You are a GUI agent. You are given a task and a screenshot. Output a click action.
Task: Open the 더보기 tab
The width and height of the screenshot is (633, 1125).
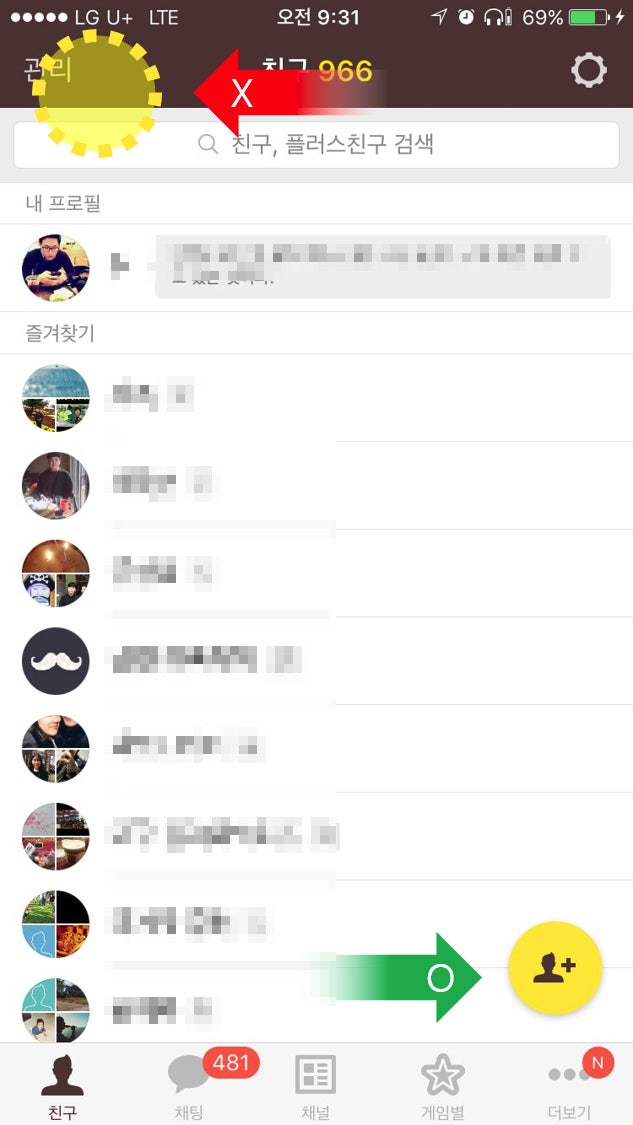(569, 1084)
